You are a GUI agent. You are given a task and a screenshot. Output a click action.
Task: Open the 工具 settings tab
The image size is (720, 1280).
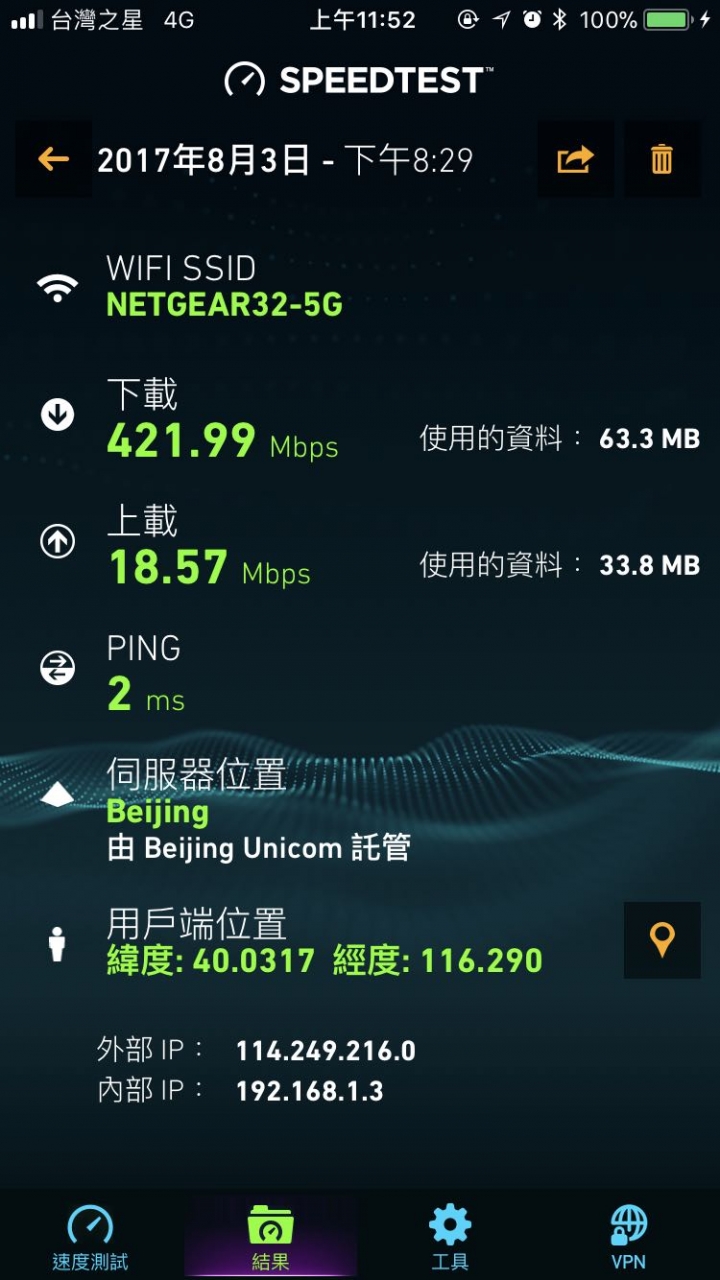click(450, 1236)
